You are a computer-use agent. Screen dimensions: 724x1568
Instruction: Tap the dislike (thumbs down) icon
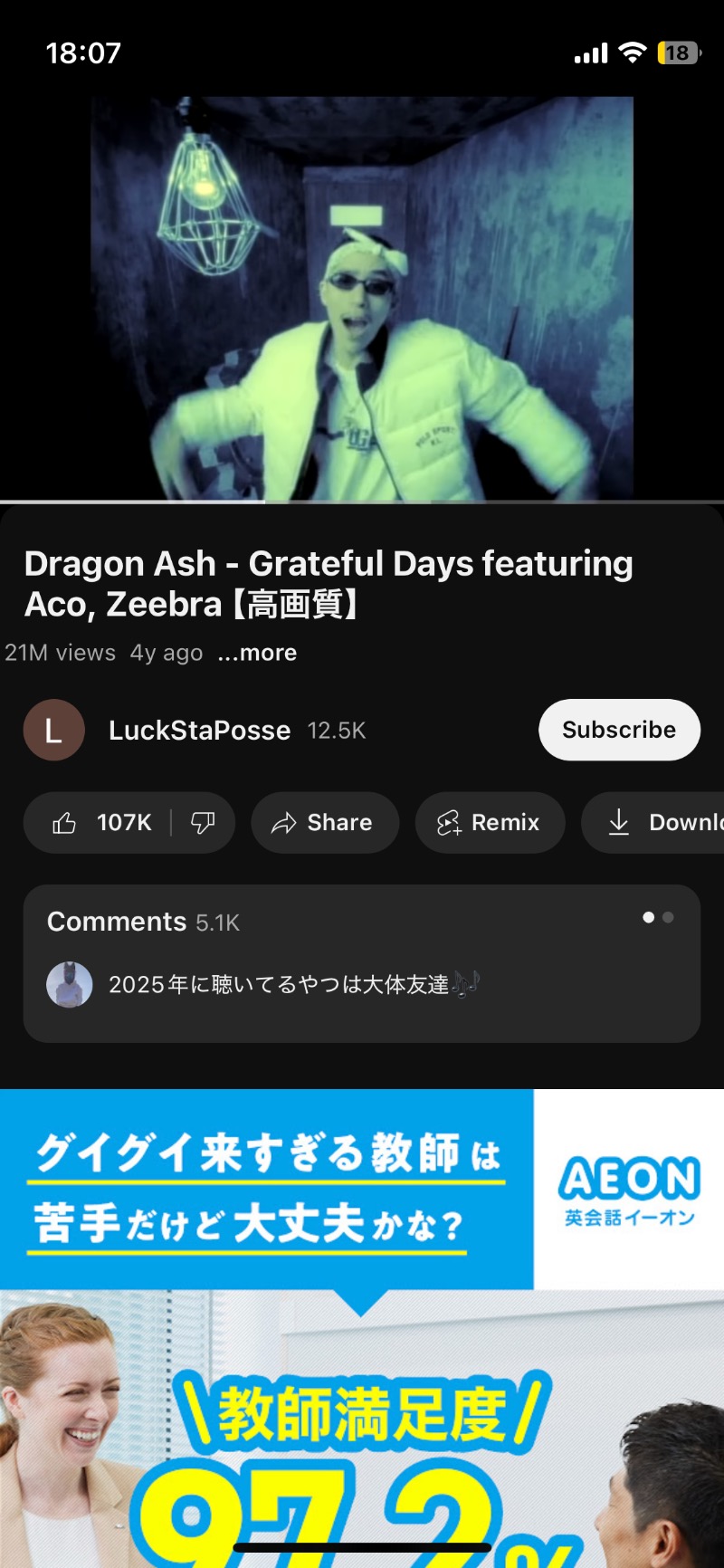coord(203,823)
